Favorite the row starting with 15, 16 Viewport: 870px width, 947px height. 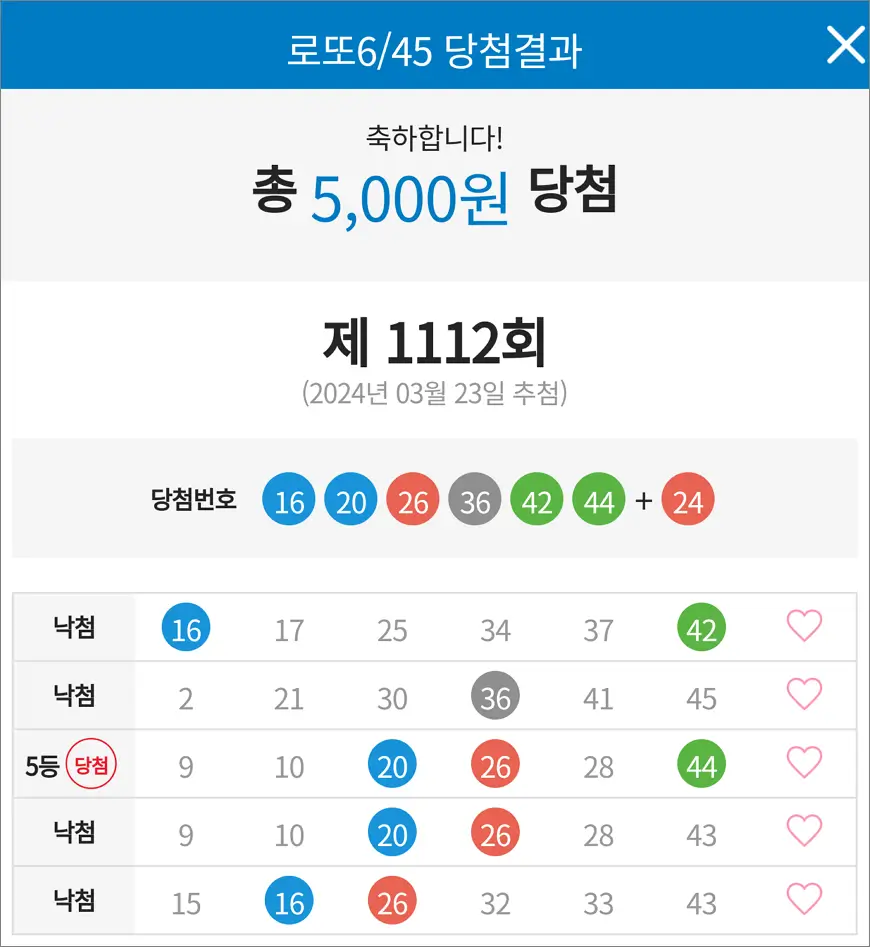click(x=804, y=899)
